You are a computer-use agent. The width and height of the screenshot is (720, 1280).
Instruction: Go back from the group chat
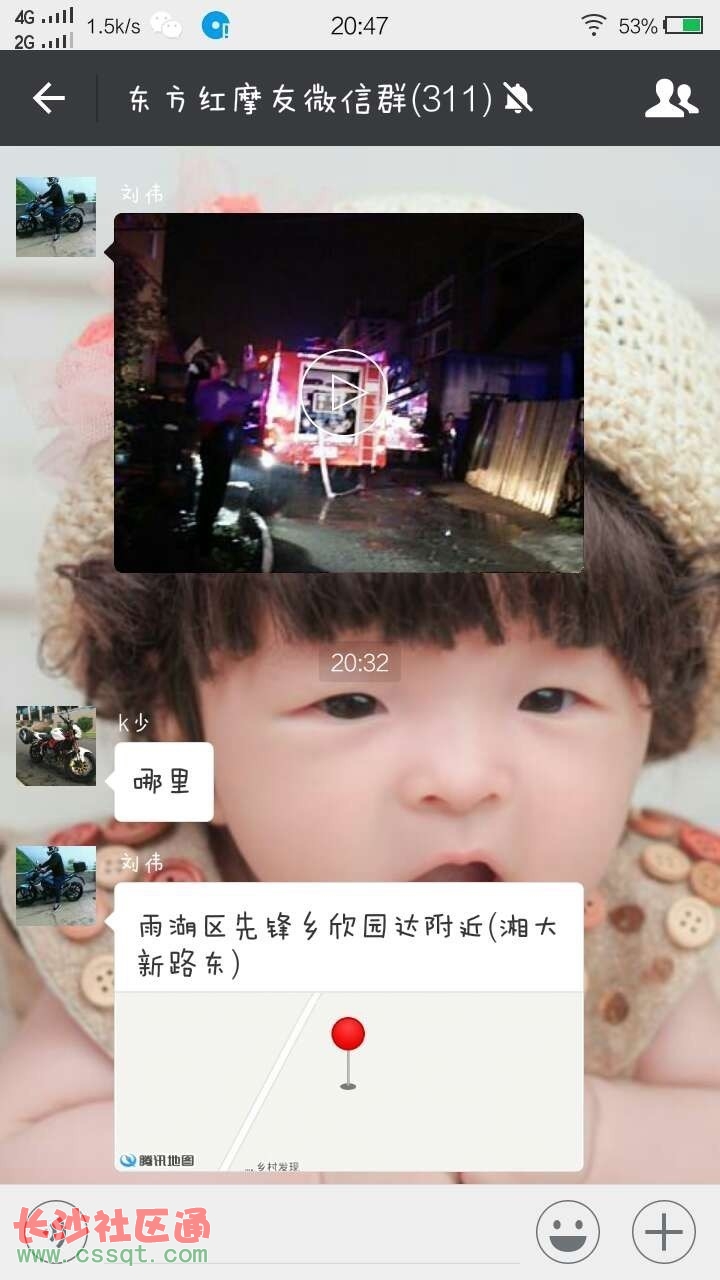[48, 98]
